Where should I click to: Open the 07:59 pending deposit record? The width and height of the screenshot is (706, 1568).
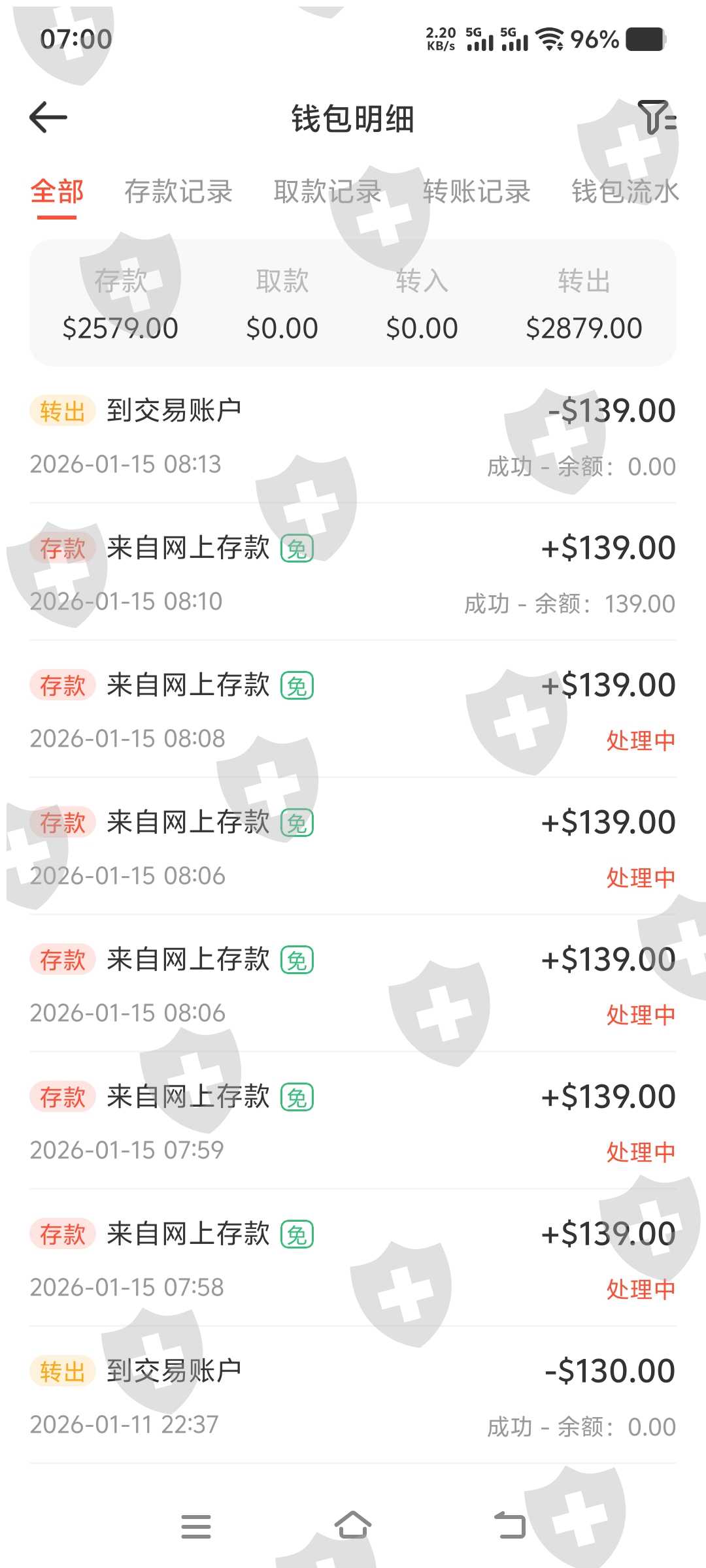click(x=353, y=1122)
